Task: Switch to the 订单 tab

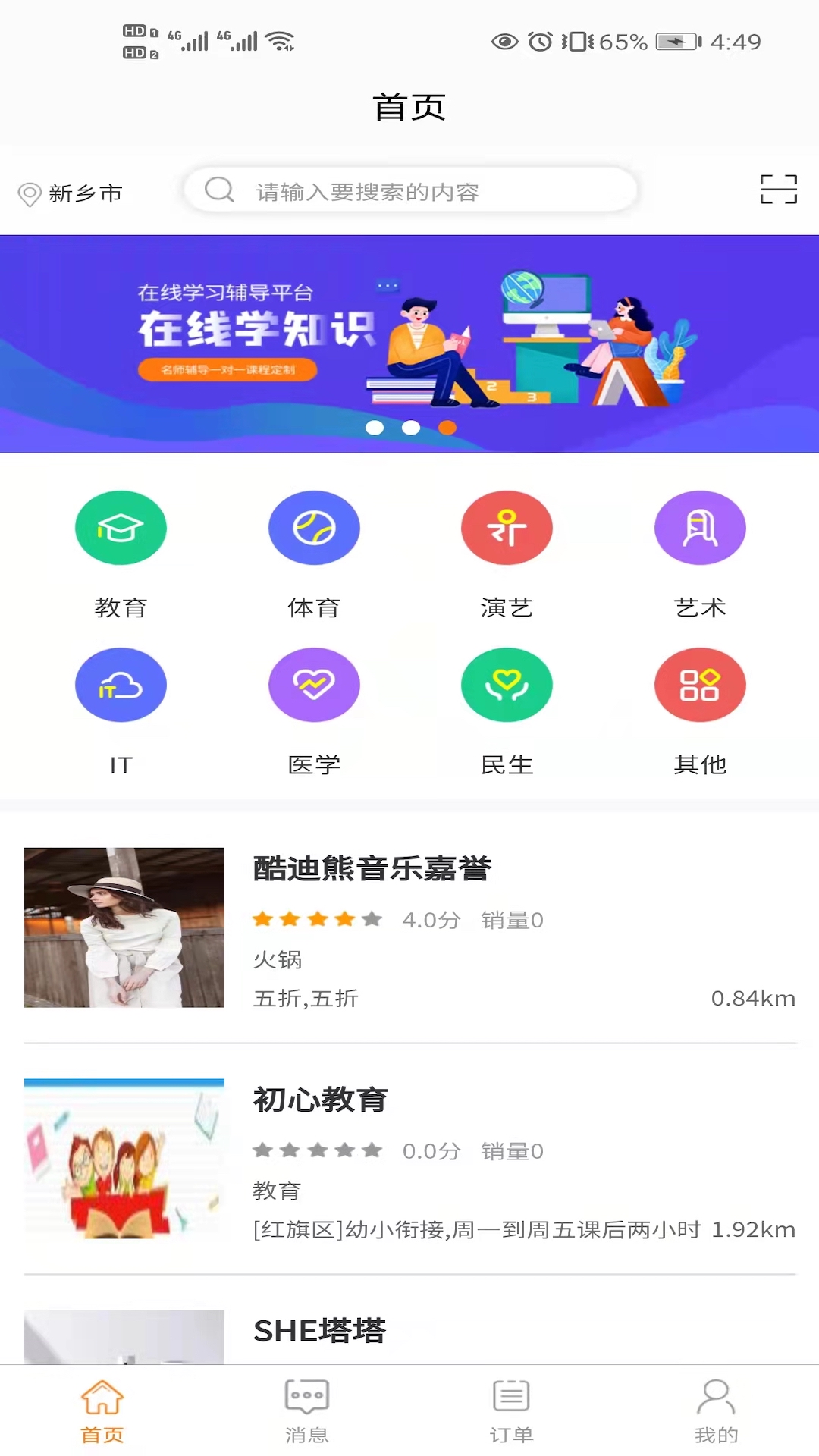Action: (x=511, y=1410)
